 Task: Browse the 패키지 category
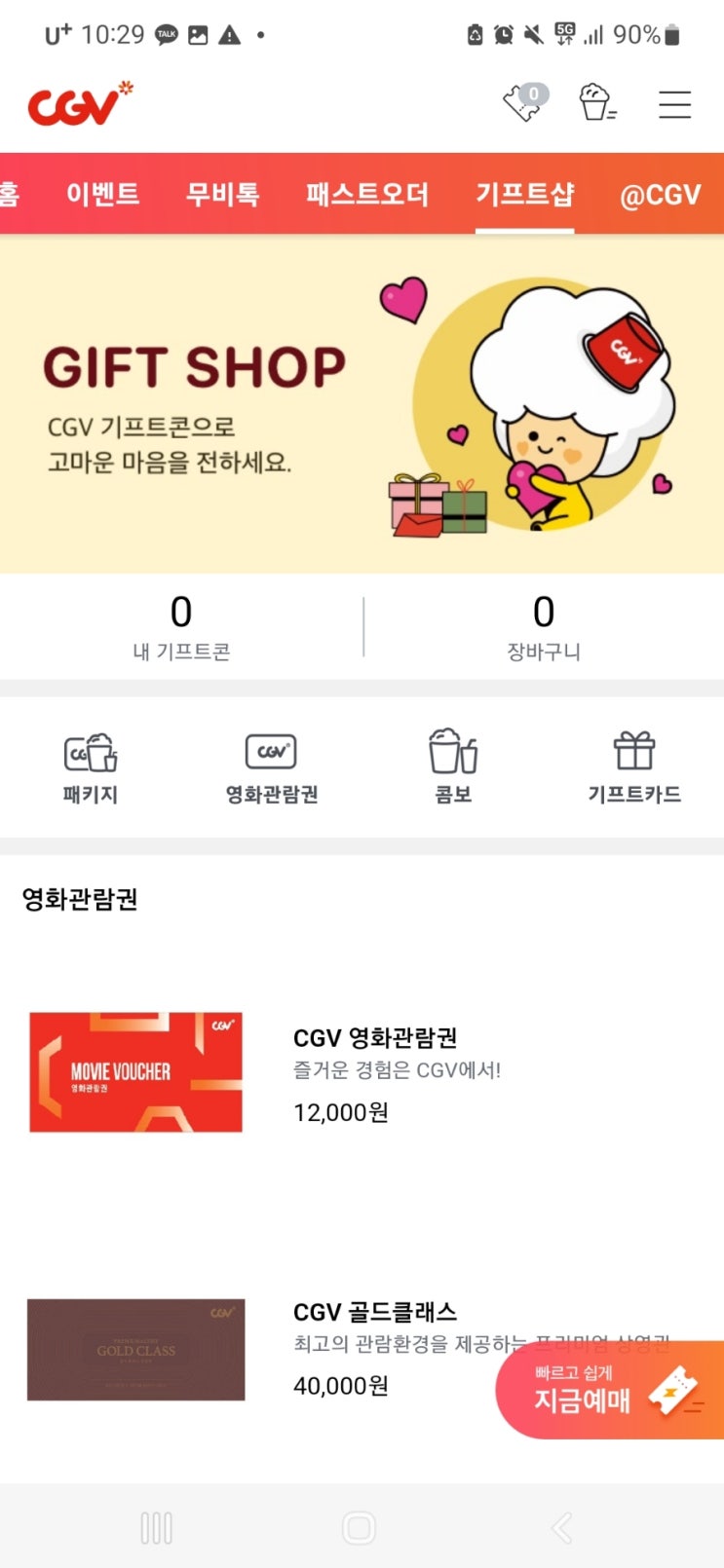91,767
